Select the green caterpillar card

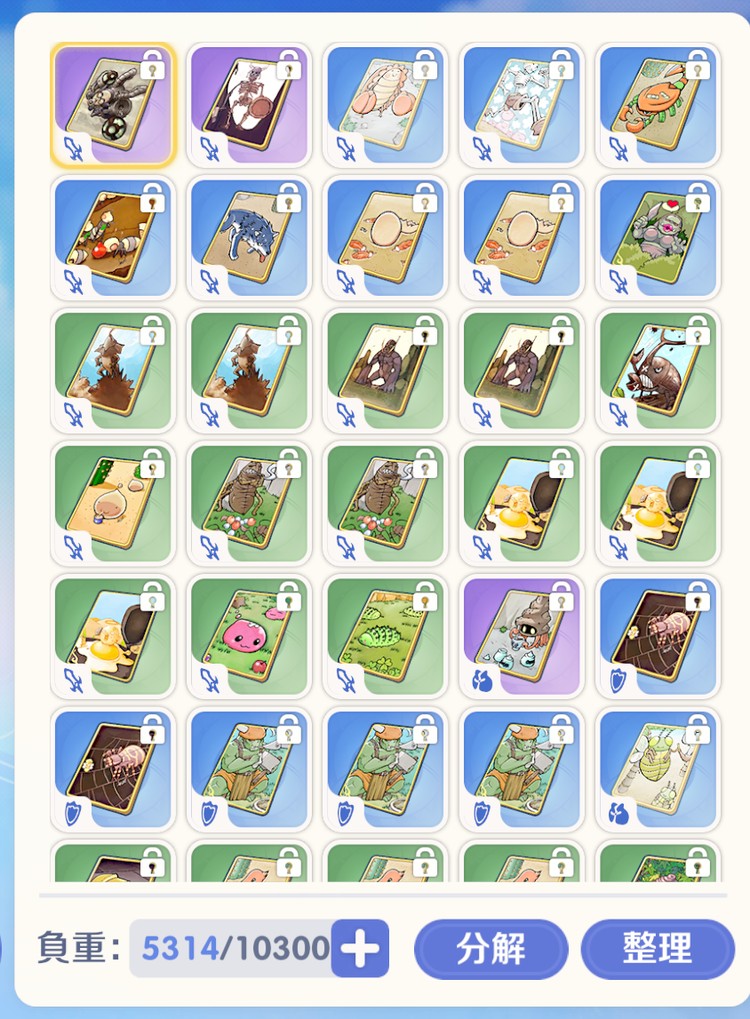click(385, 636)
